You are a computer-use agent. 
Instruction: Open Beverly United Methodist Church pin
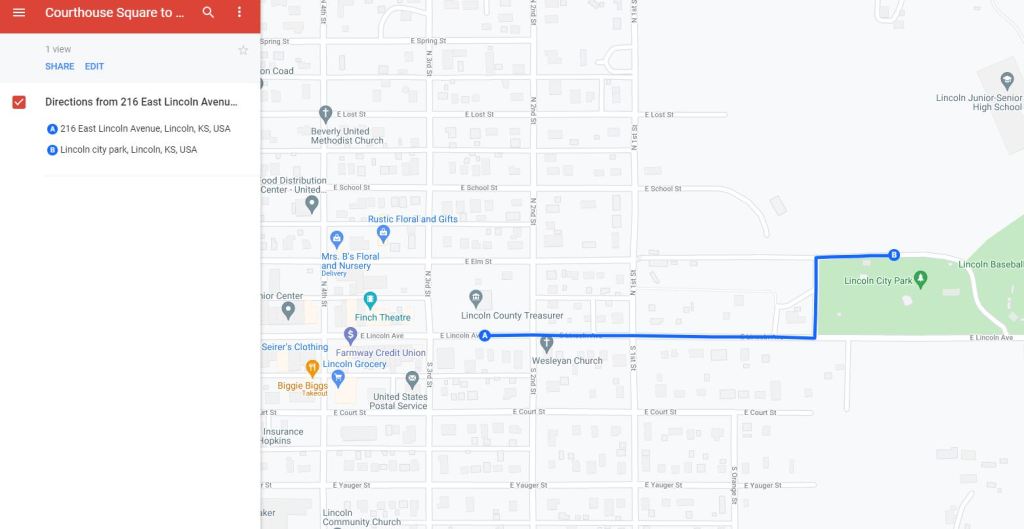pyautogui.click(x=325, y=113)
